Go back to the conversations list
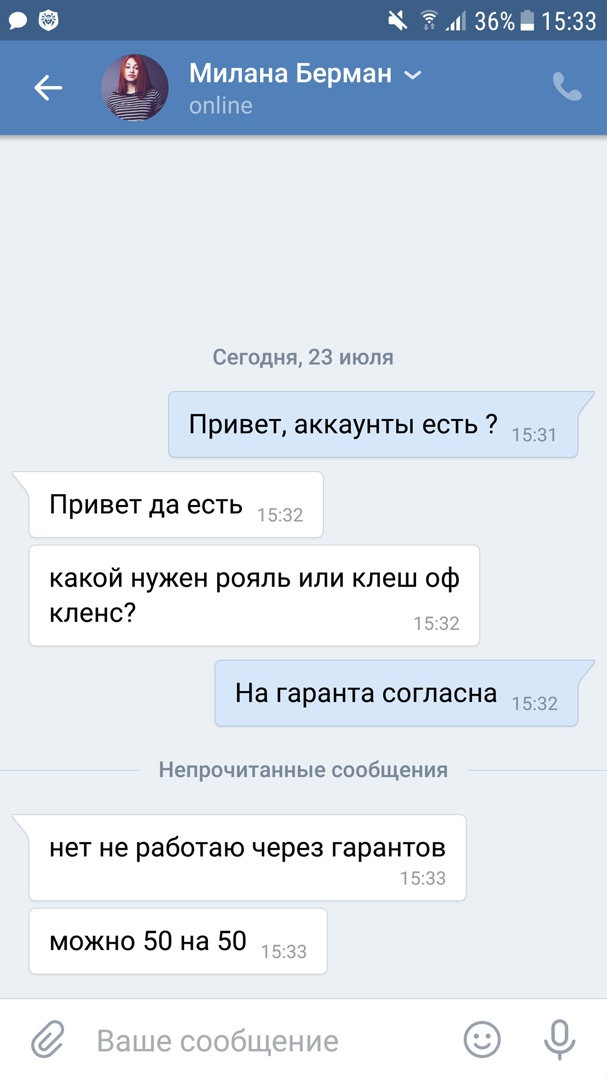The image size is (607, 1080). click(48, 88)
